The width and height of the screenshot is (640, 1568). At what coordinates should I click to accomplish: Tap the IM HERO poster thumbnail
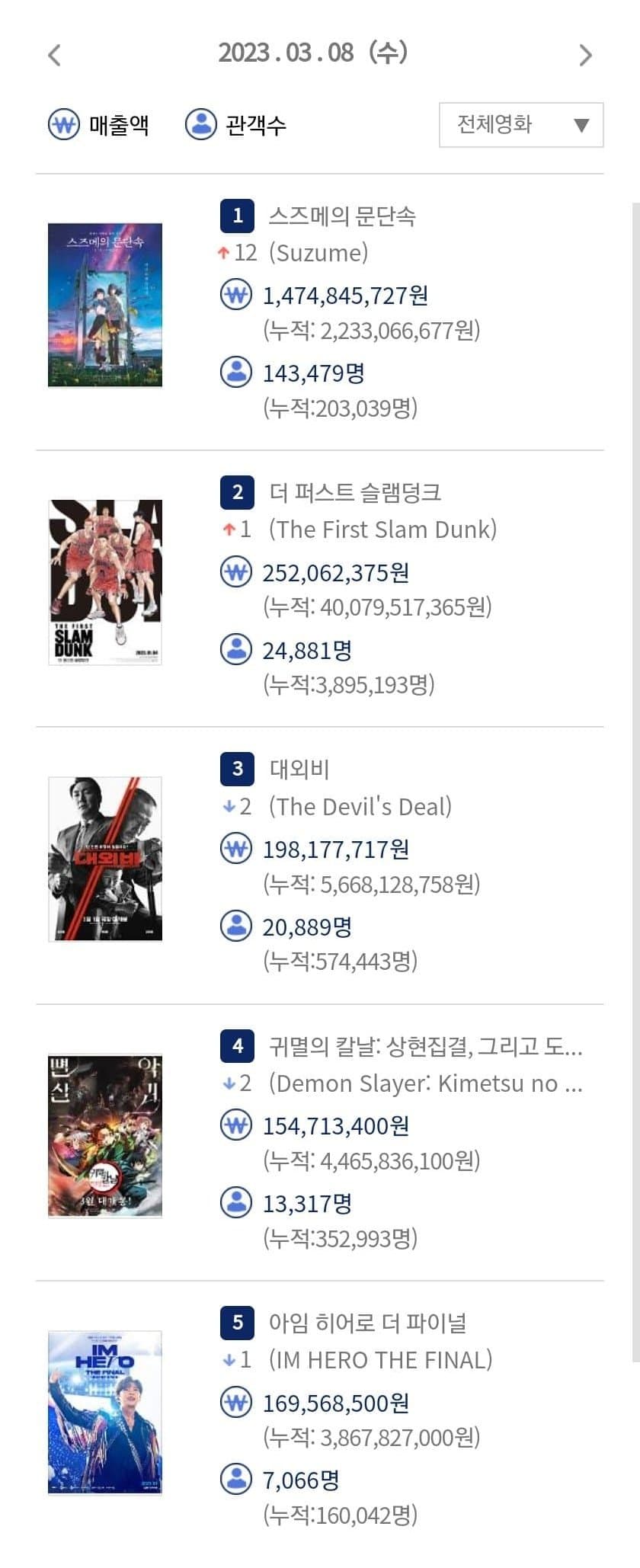105,1413
